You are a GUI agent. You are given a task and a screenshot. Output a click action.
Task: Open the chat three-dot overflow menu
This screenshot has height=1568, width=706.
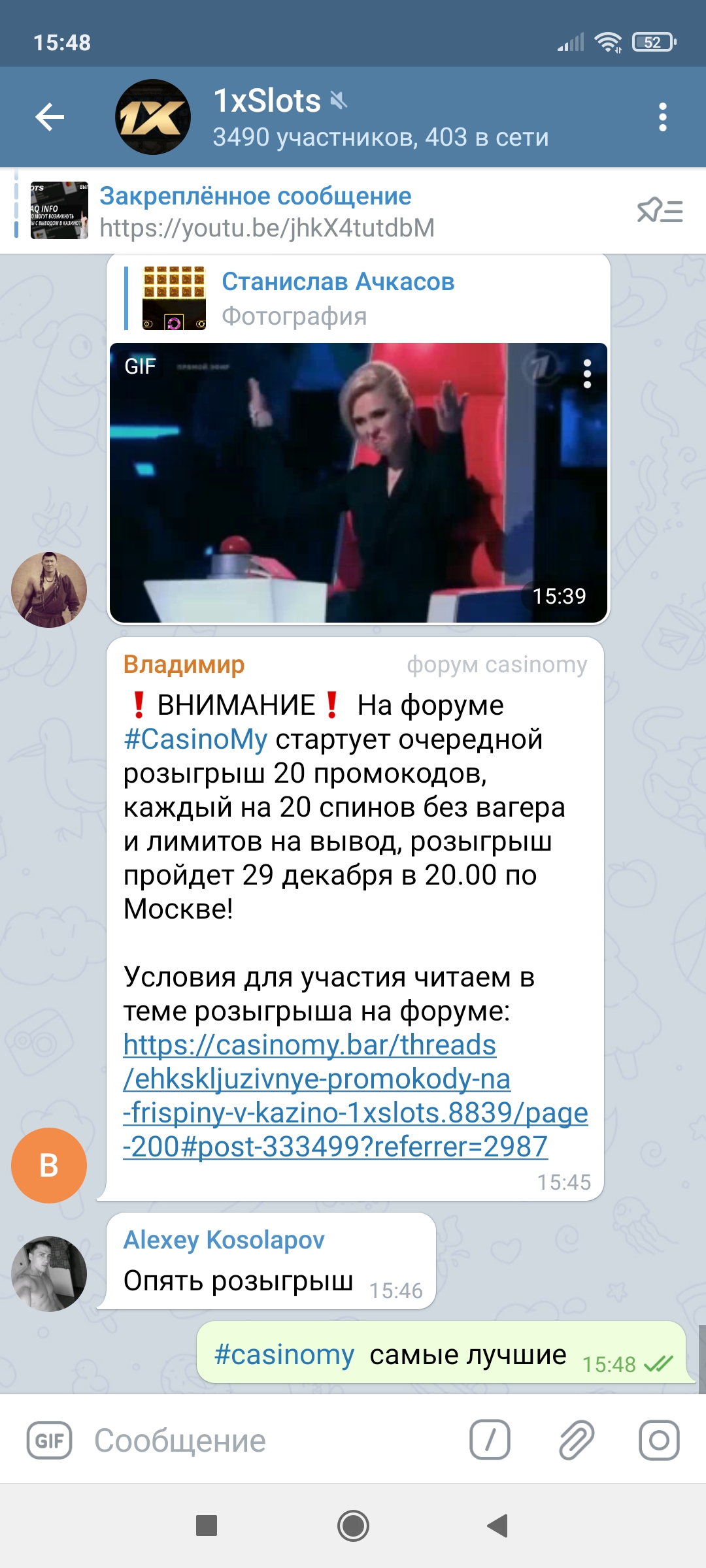664,116
